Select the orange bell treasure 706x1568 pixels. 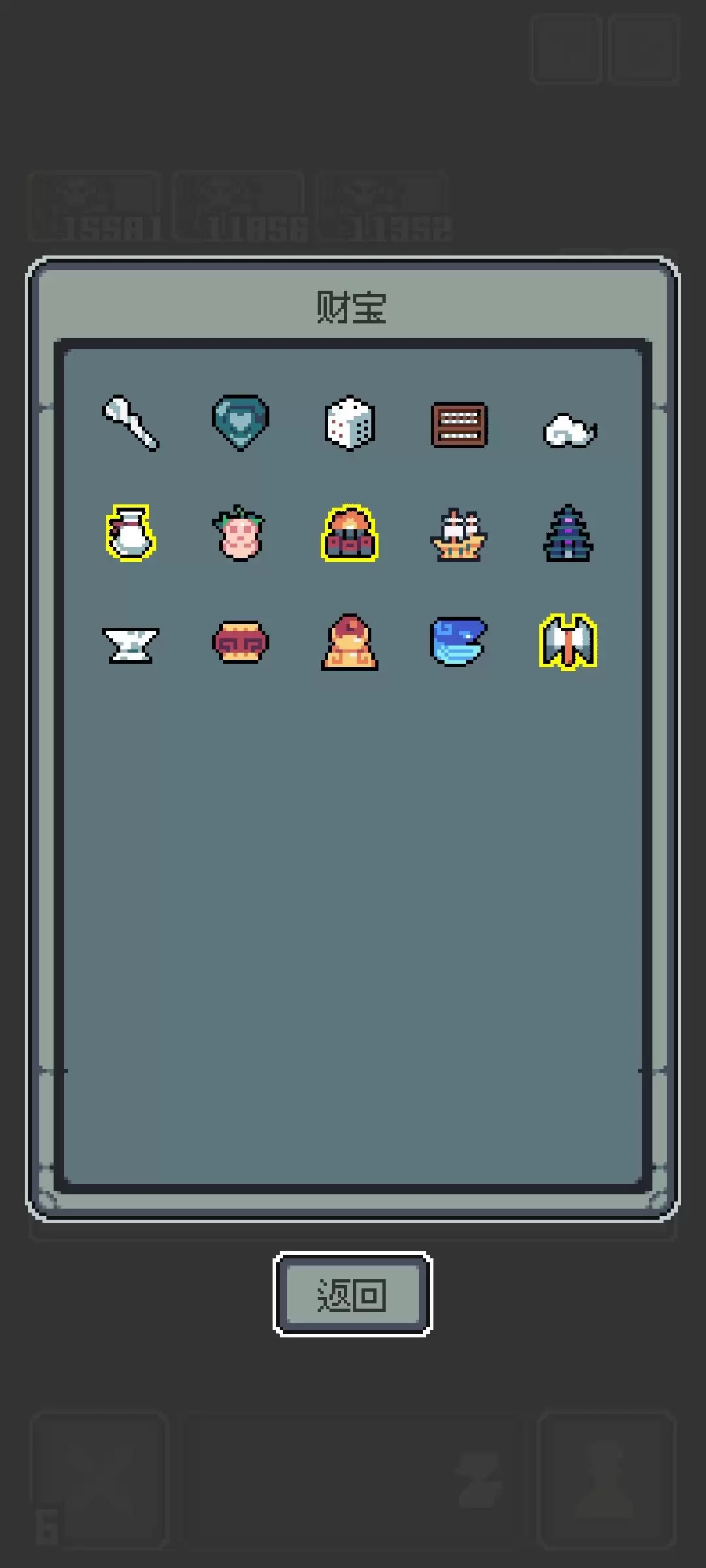click(350, 642)
